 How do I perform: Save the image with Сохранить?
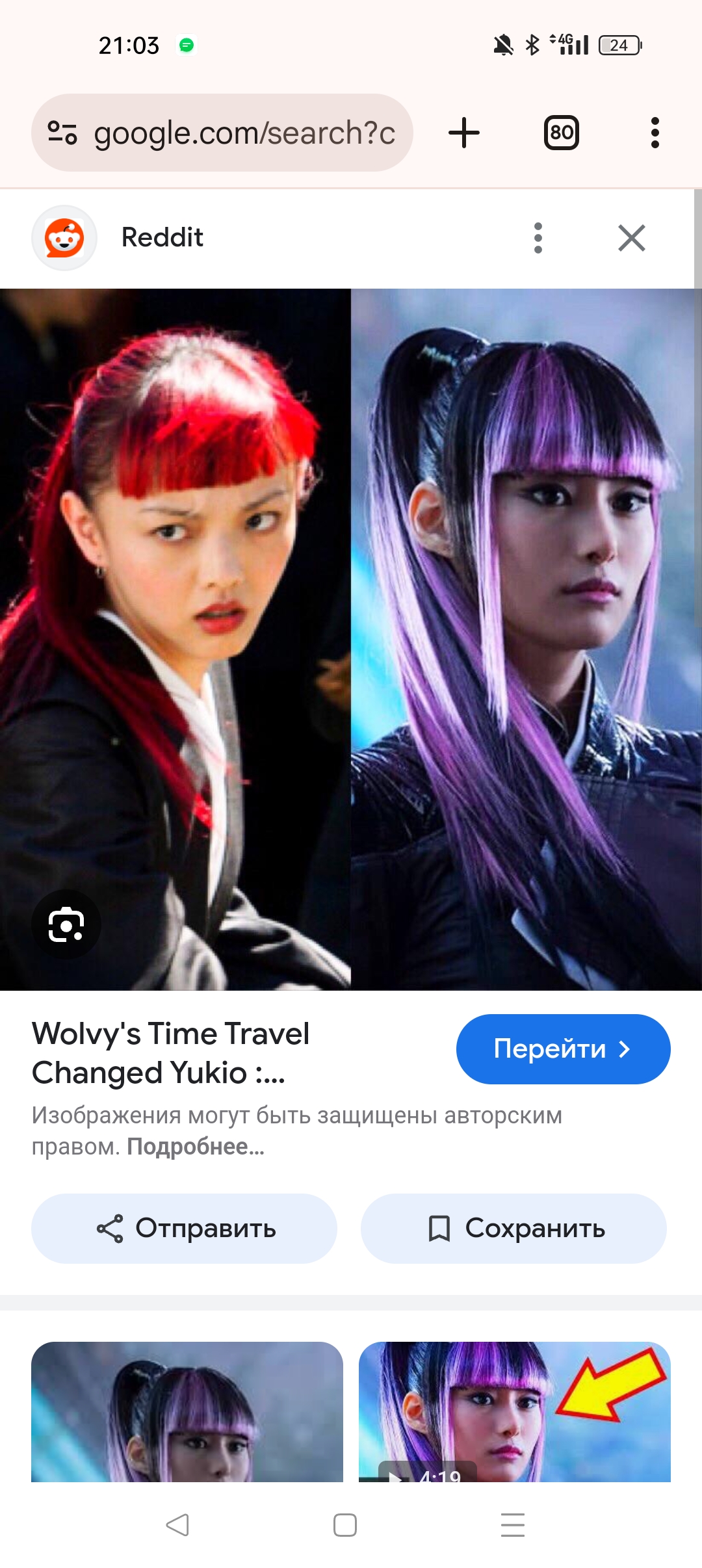(x=513, y=1229)
